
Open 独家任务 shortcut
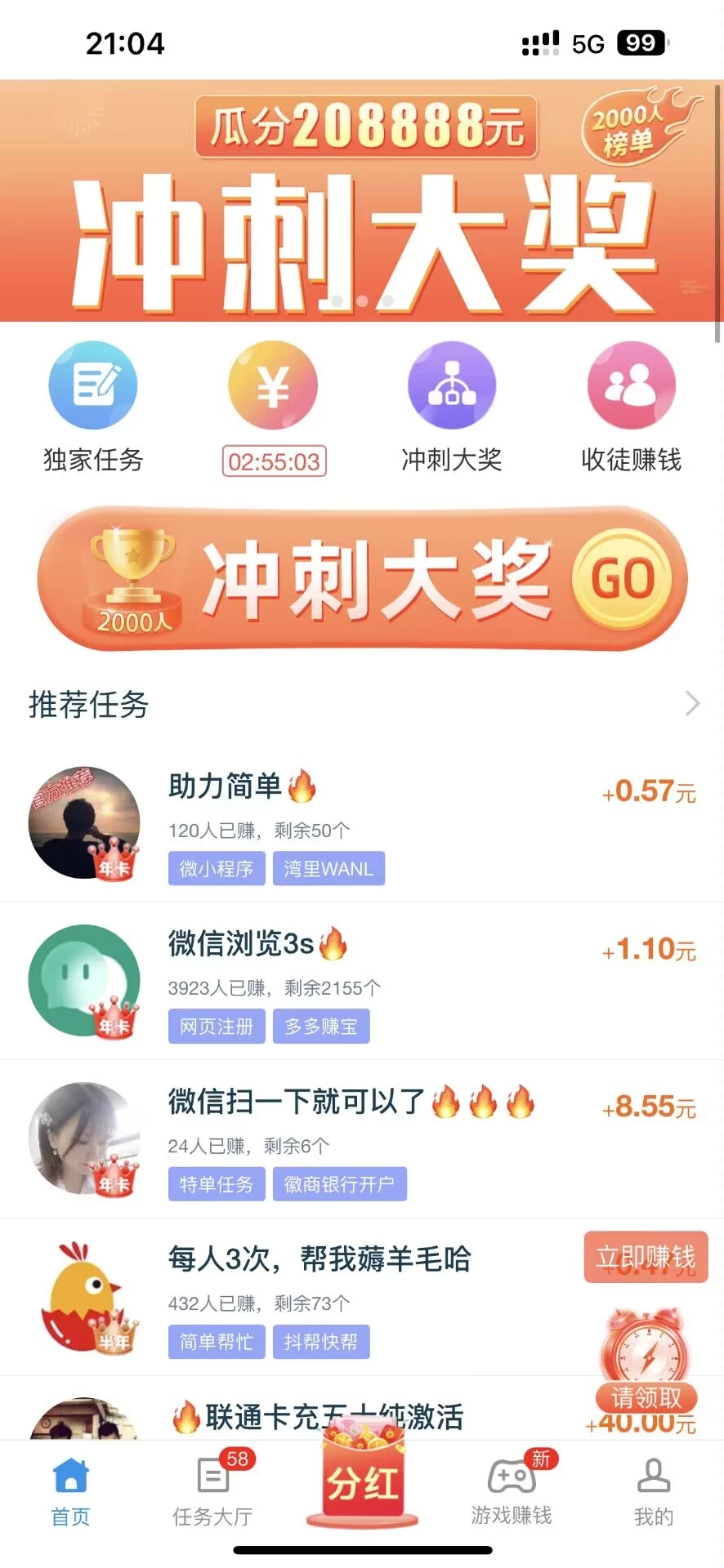(x=92, y=385)
